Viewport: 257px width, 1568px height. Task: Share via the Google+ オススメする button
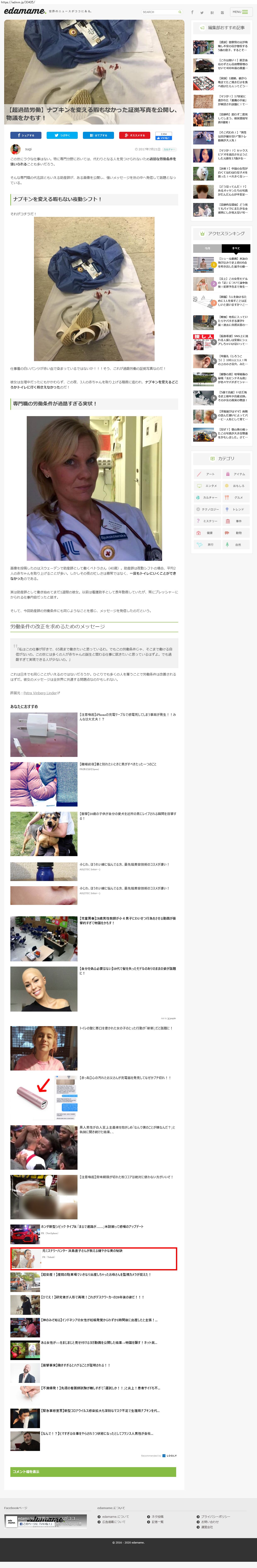(134, 135)
